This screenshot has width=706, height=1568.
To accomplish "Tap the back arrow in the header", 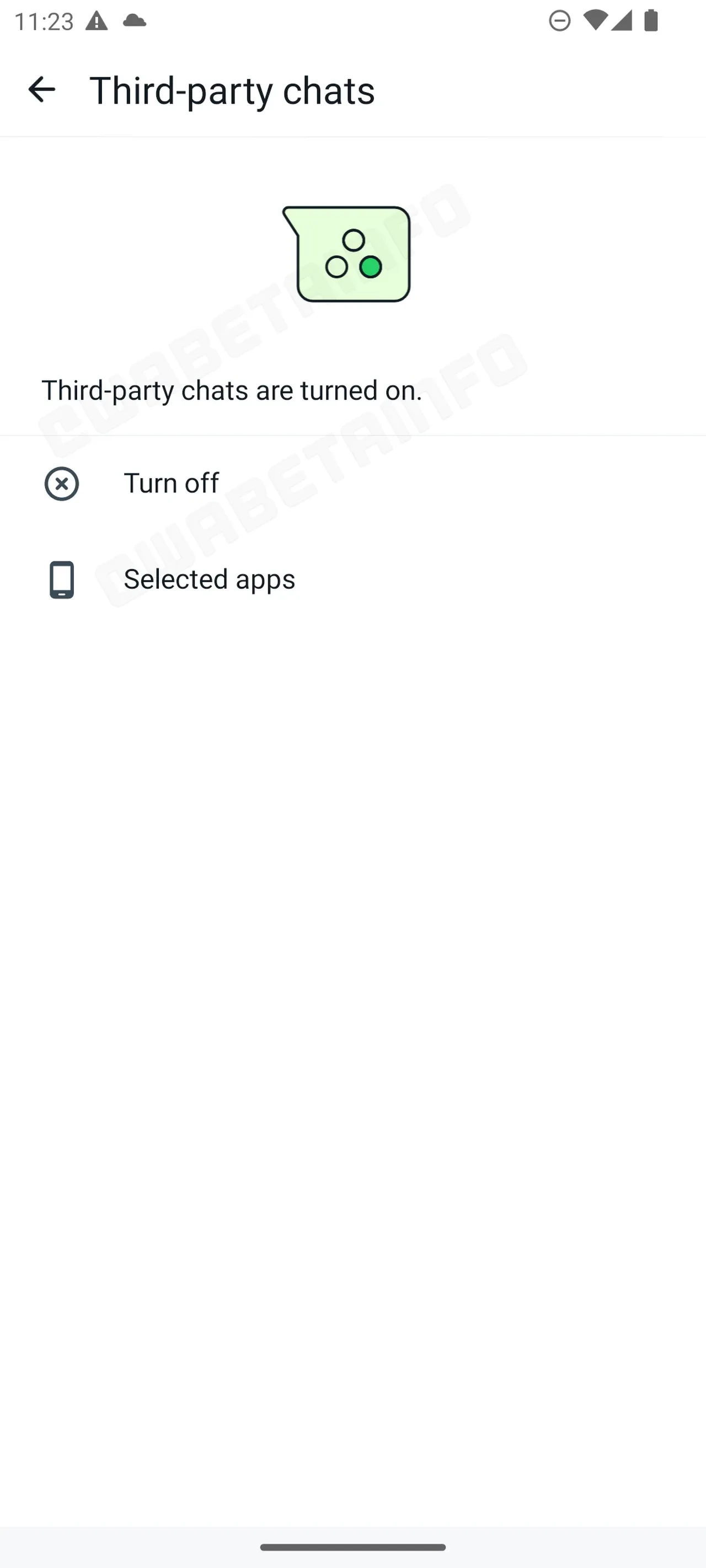I will click(x=40, y=90).
